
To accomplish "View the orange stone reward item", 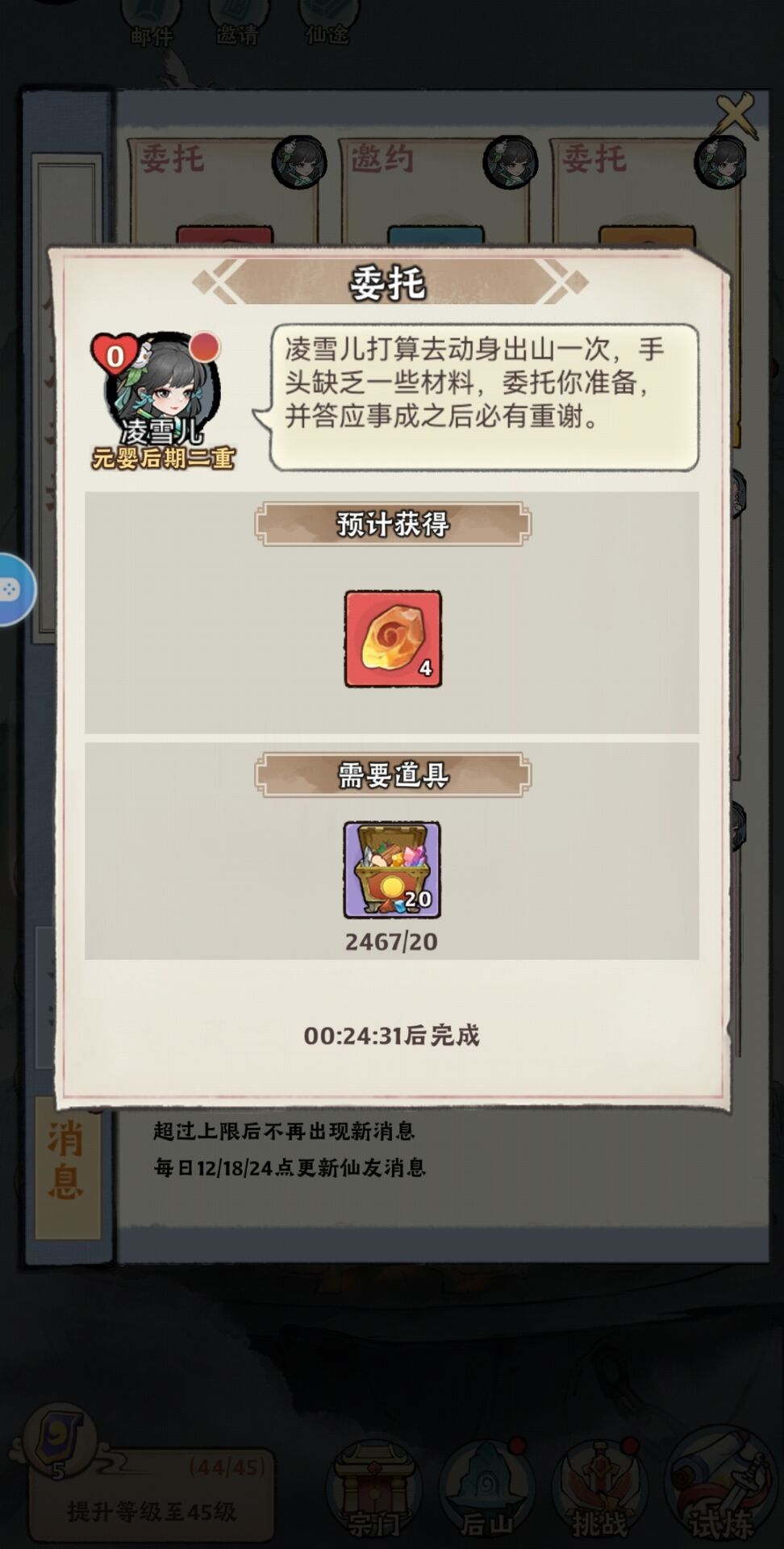I will 393,638.
